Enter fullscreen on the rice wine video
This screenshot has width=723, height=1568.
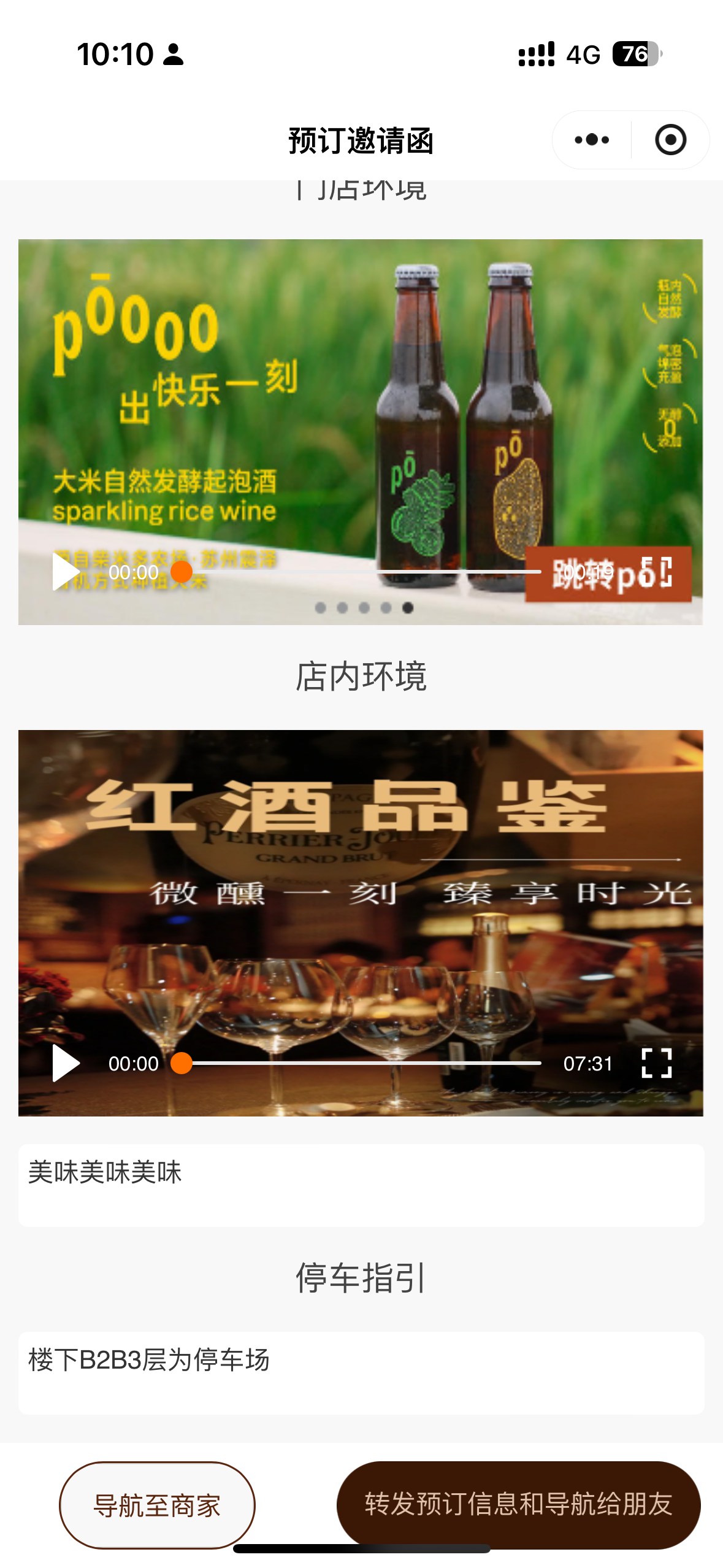tap(657, 572)
